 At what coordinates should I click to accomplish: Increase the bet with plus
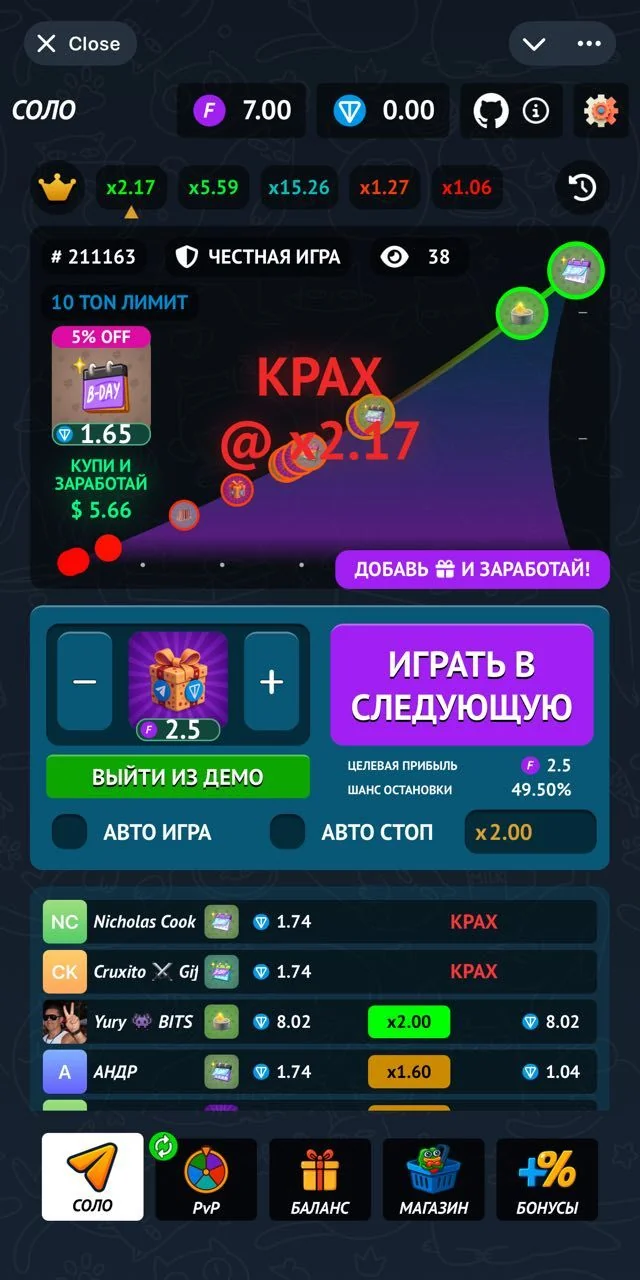coord(271,682)
